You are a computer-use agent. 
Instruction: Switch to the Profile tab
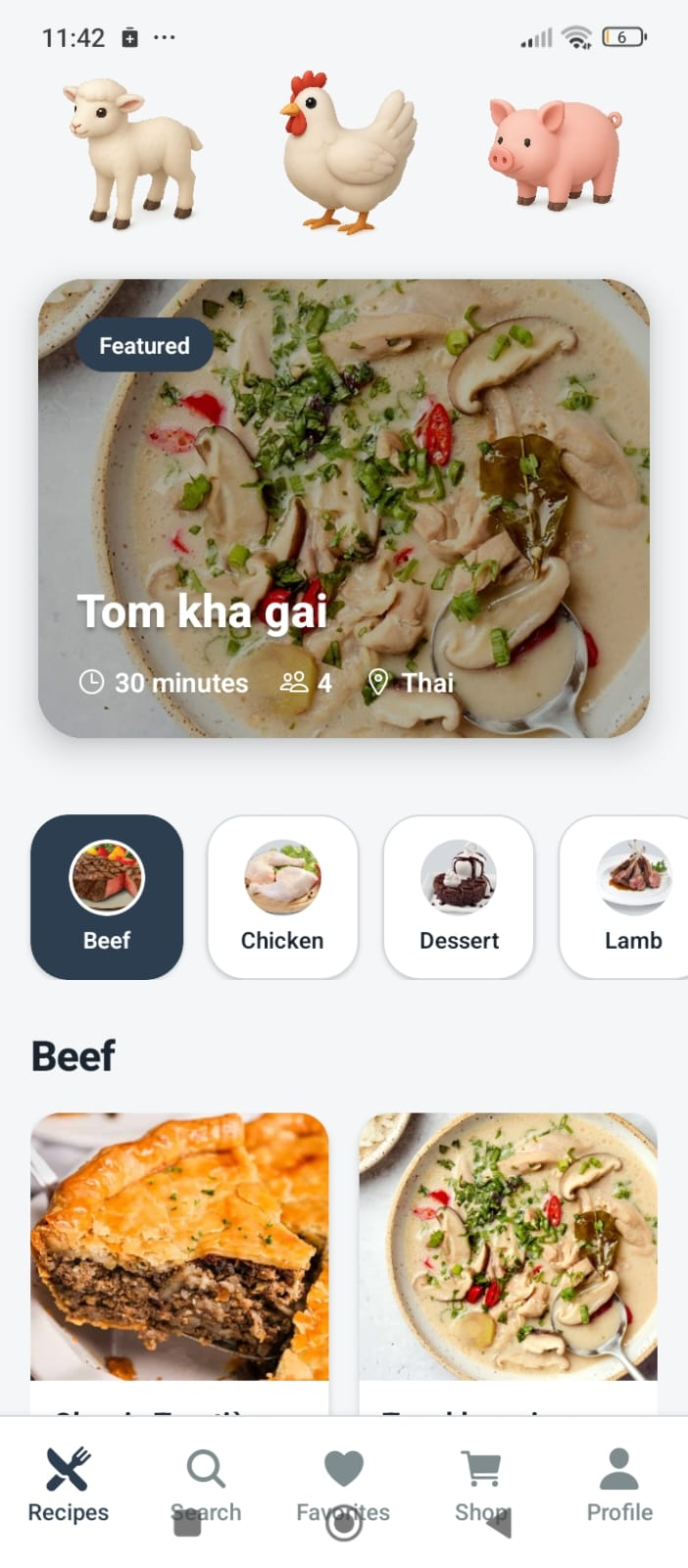[x=619, y=1486]
